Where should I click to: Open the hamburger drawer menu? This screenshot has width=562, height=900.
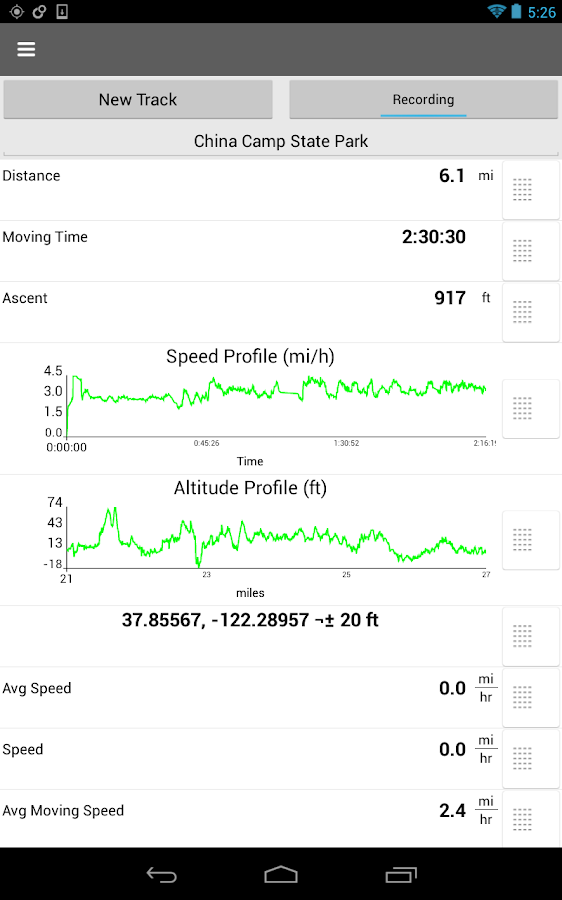(26, 49)
